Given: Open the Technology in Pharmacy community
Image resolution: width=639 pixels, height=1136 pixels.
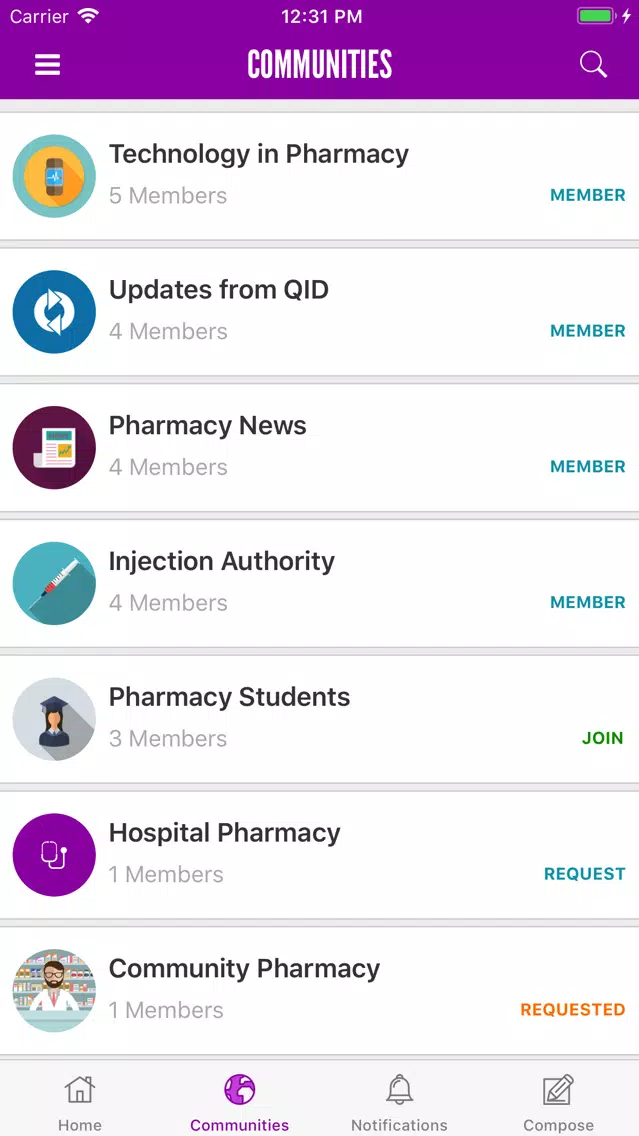Looking at the screenshot, I should tap(320, 176).
